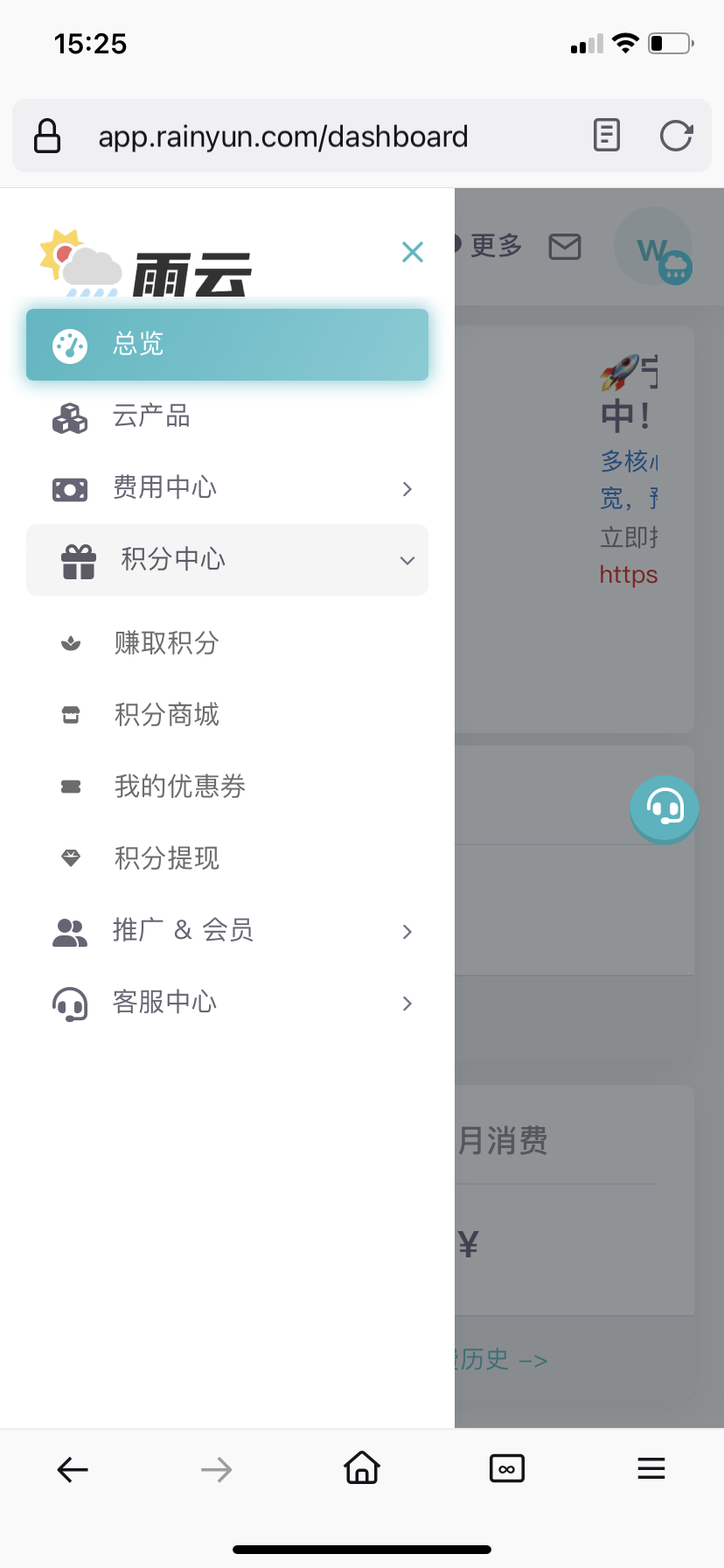
Task: Open the floating customer service headset
Action: coord(665,808)
